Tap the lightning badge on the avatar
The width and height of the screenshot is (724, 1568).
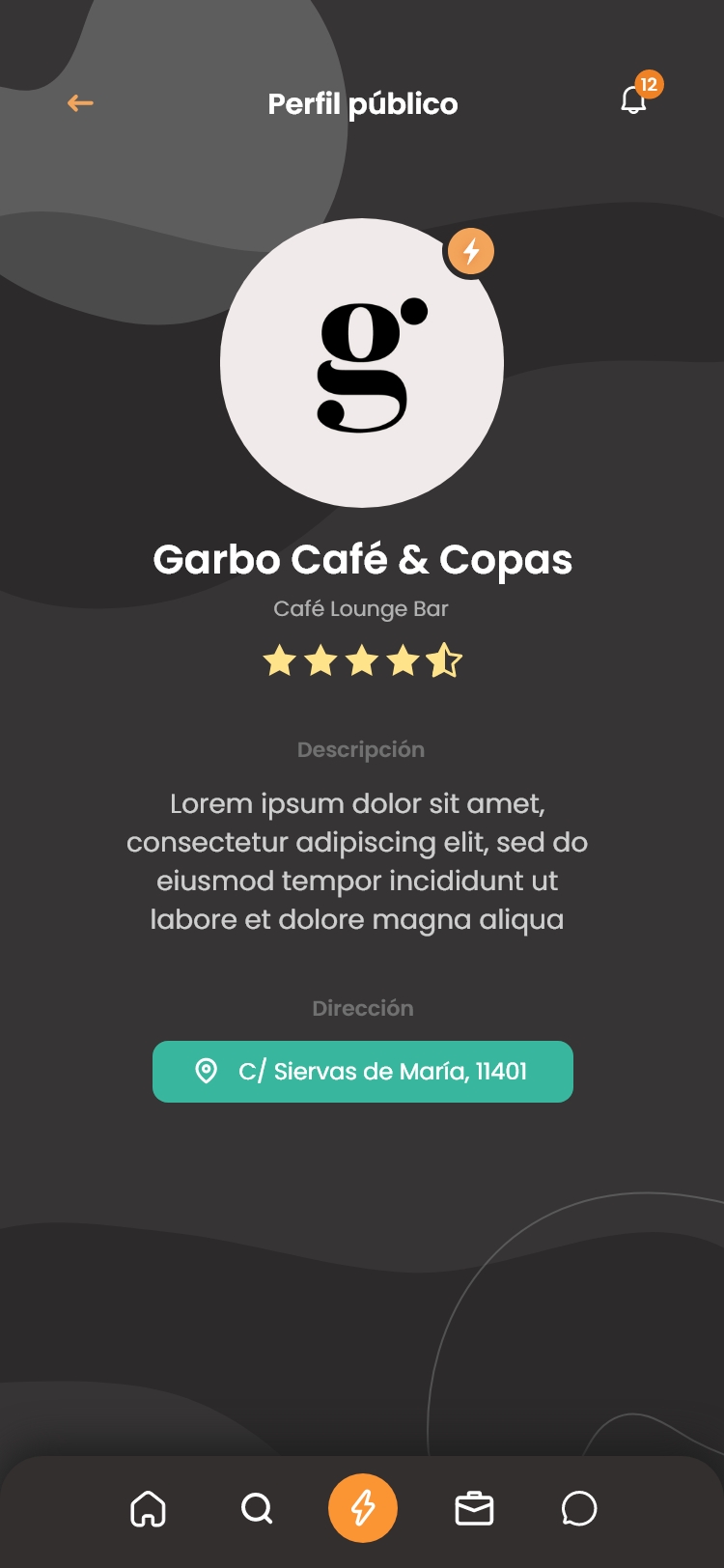click(471, 252)
